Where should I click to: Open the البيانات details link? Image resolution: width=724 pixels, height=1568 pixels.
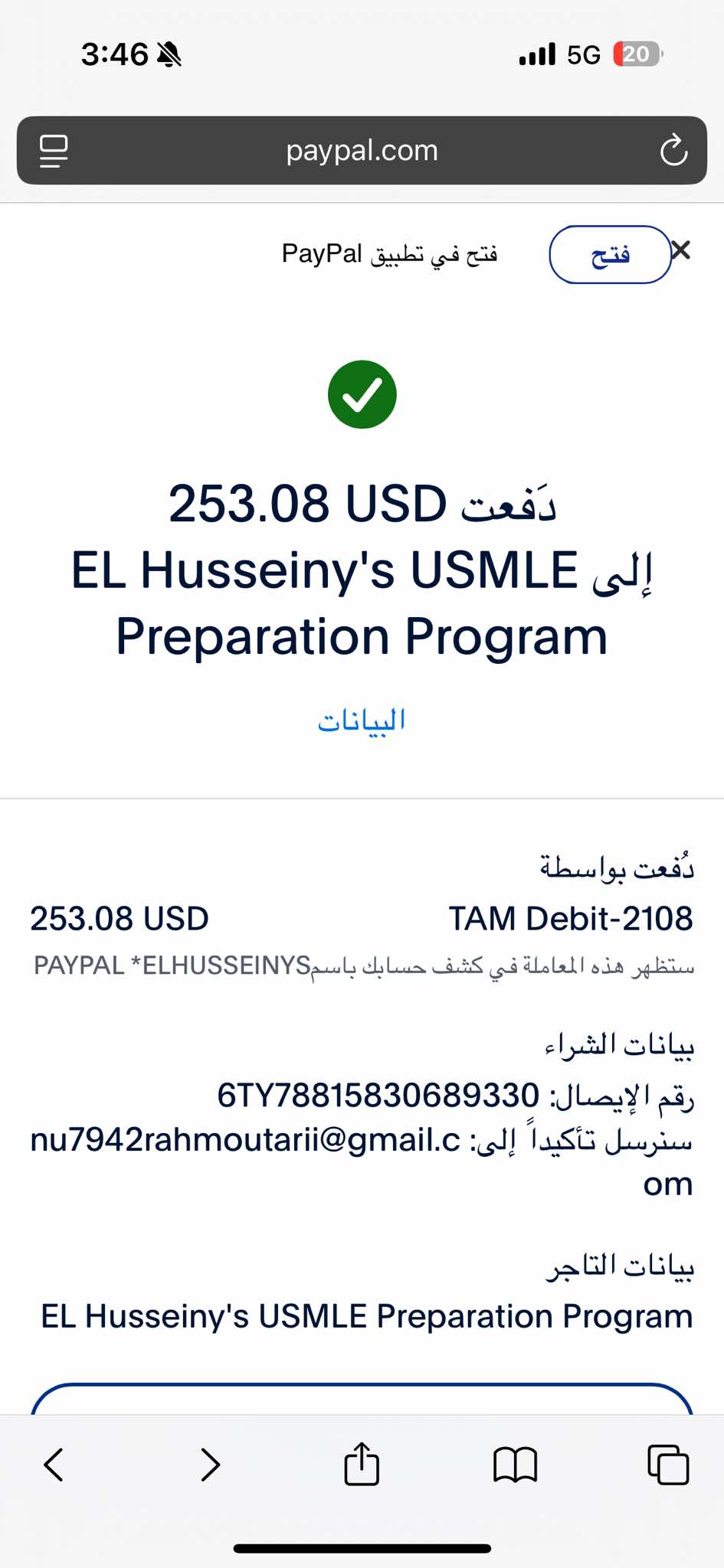pyautogui.click(x=362, y=720)
